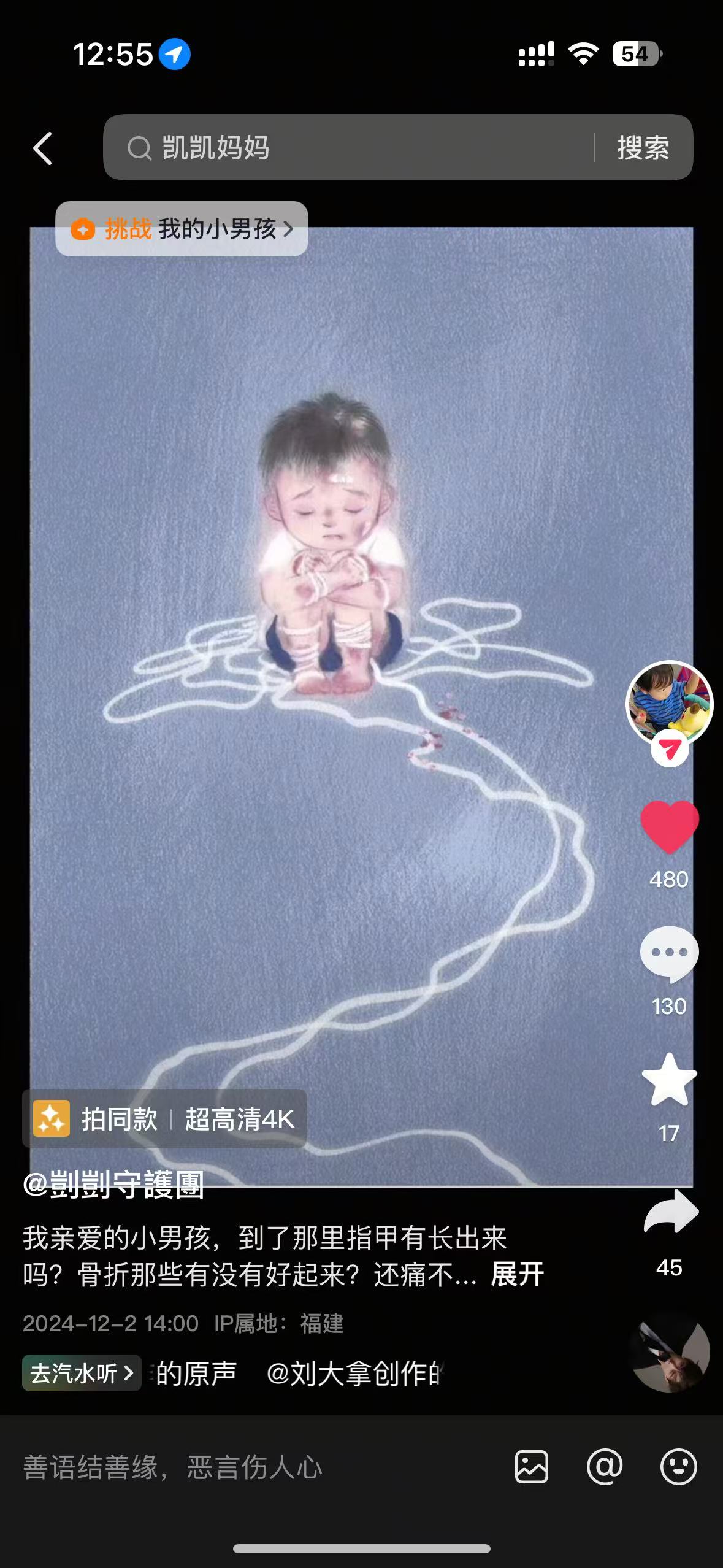Mention someone with the @ icon
This screenshot has height=1568, width=723.
605,1467
